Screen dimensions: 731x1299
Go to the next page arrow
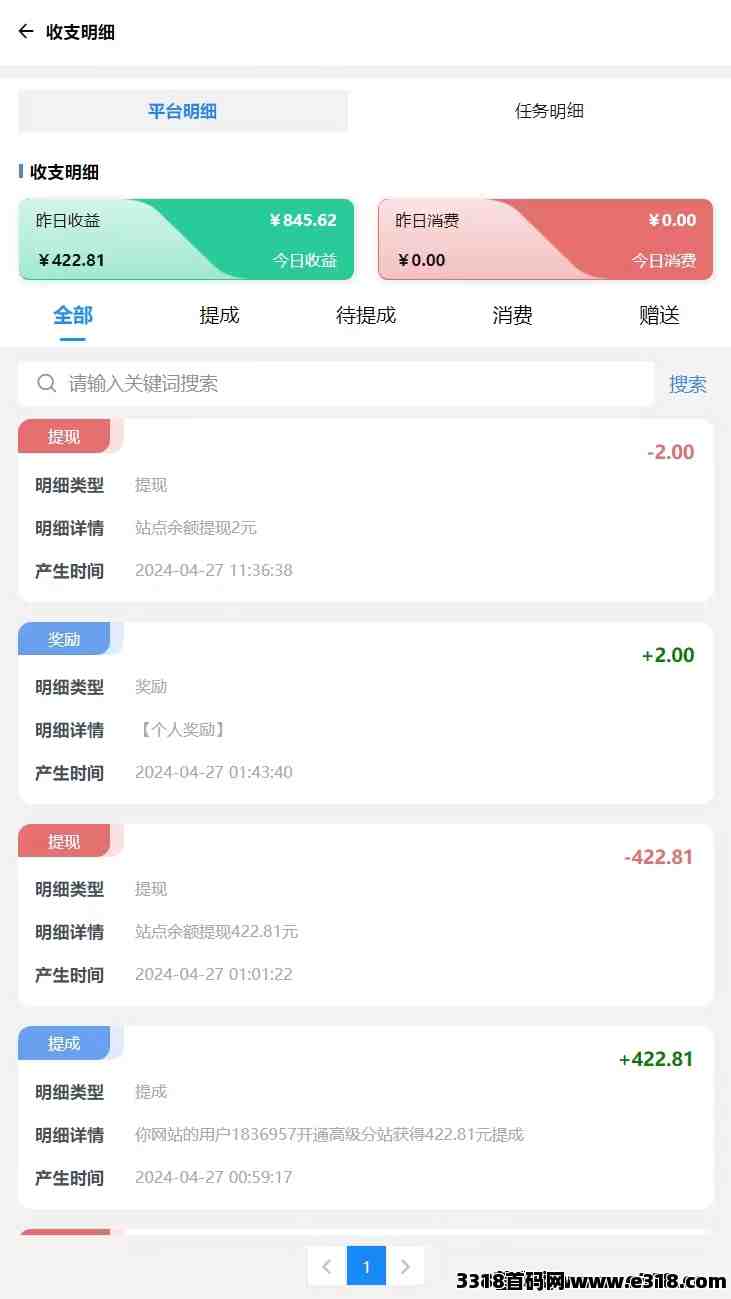point(405,1266)
